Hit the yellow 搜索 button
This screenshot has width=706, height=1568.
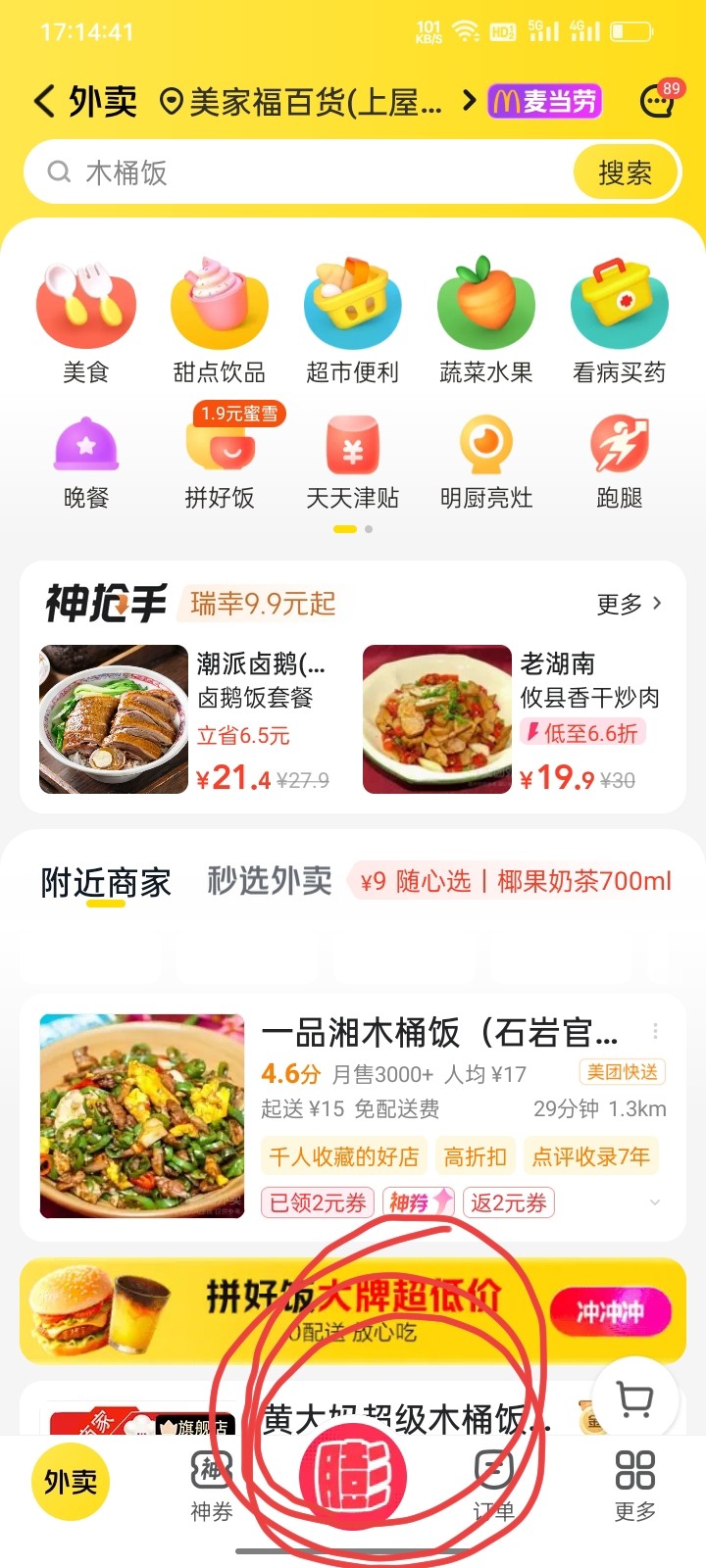(x=625, y=173)
